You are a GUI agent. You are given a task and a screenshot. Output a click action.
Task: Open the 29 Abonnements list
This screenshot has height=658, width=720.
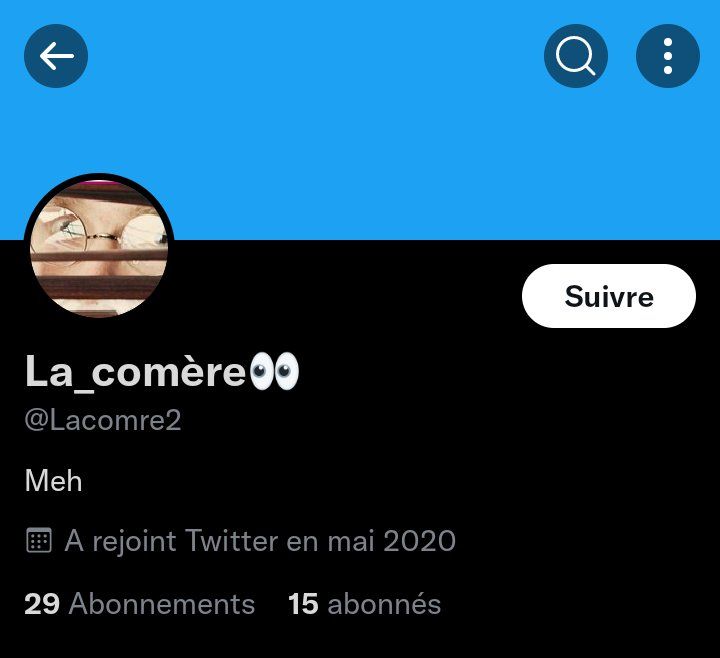point(140,604)
